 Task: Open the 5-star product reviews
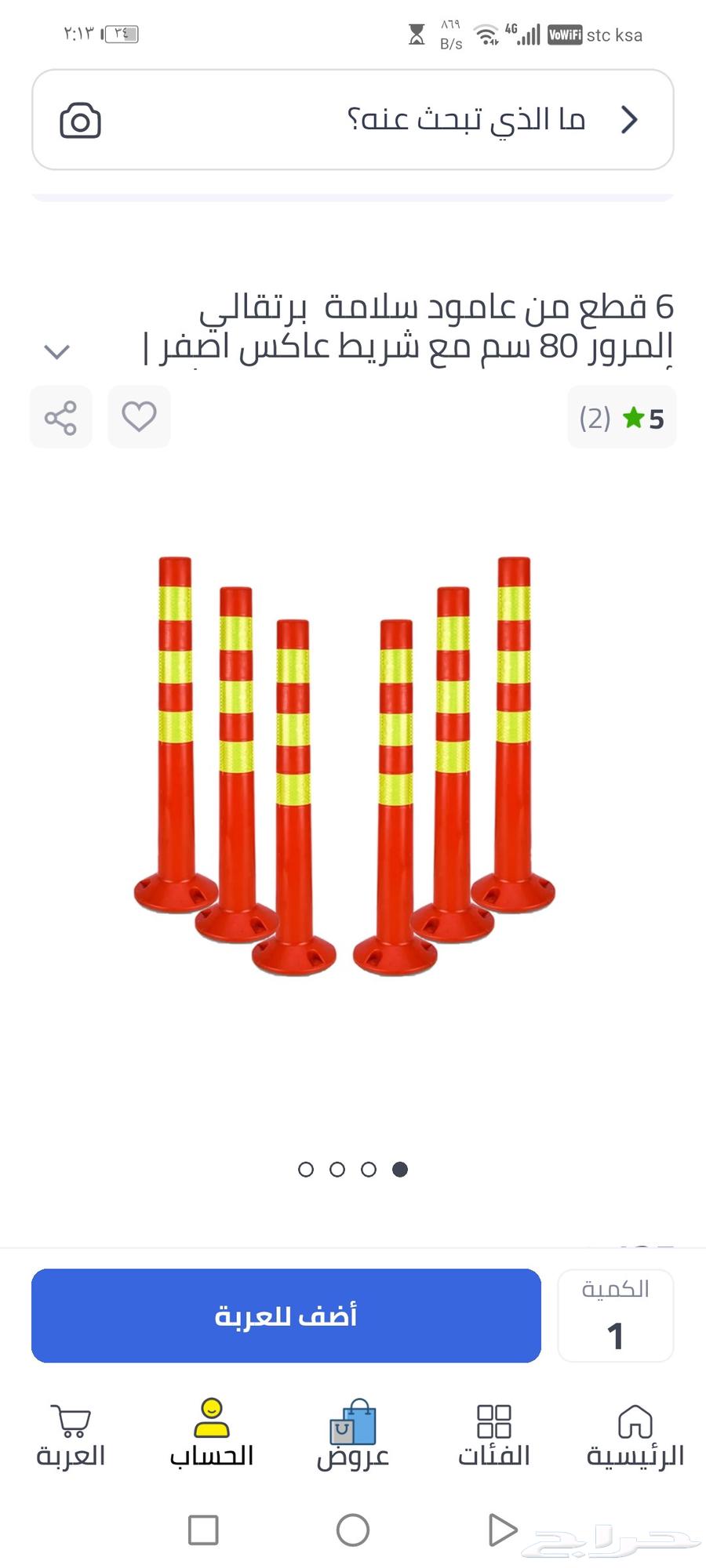click(x=621, y=418)
